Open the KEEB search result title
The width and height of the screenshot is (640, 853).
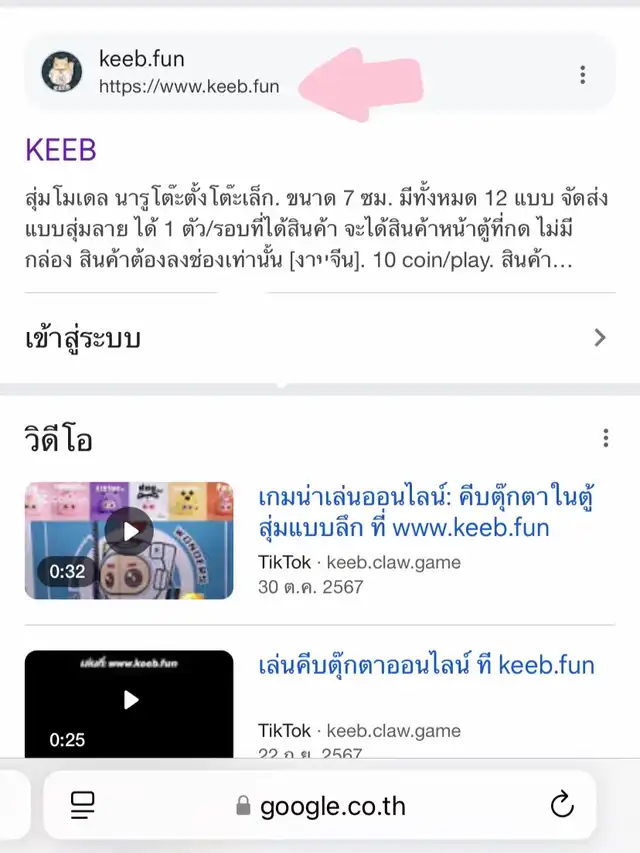[61, 150]
